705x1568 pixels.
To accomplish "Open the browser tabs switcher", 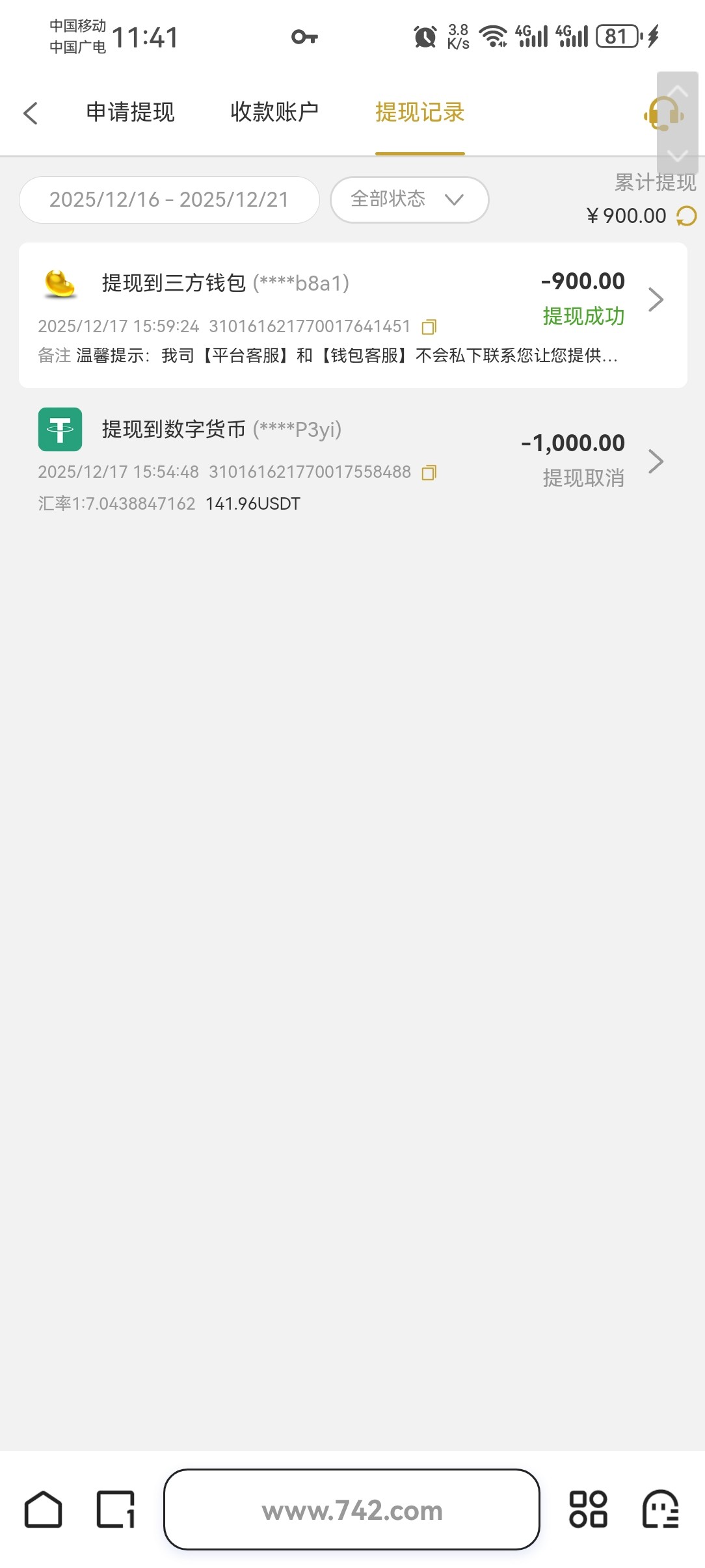I will pyautogui.click(x=116, y=1509).
